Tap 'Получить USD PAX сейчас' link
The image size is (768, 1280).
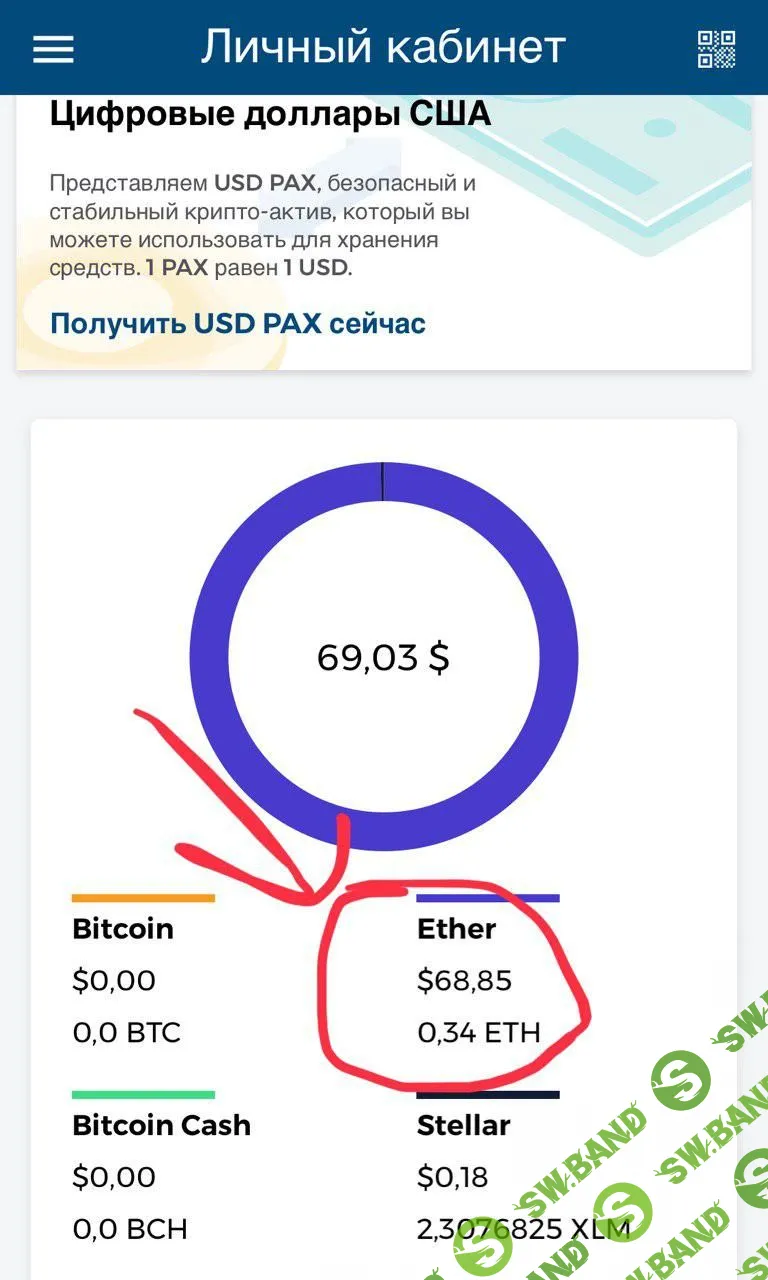tap(238, 324)
